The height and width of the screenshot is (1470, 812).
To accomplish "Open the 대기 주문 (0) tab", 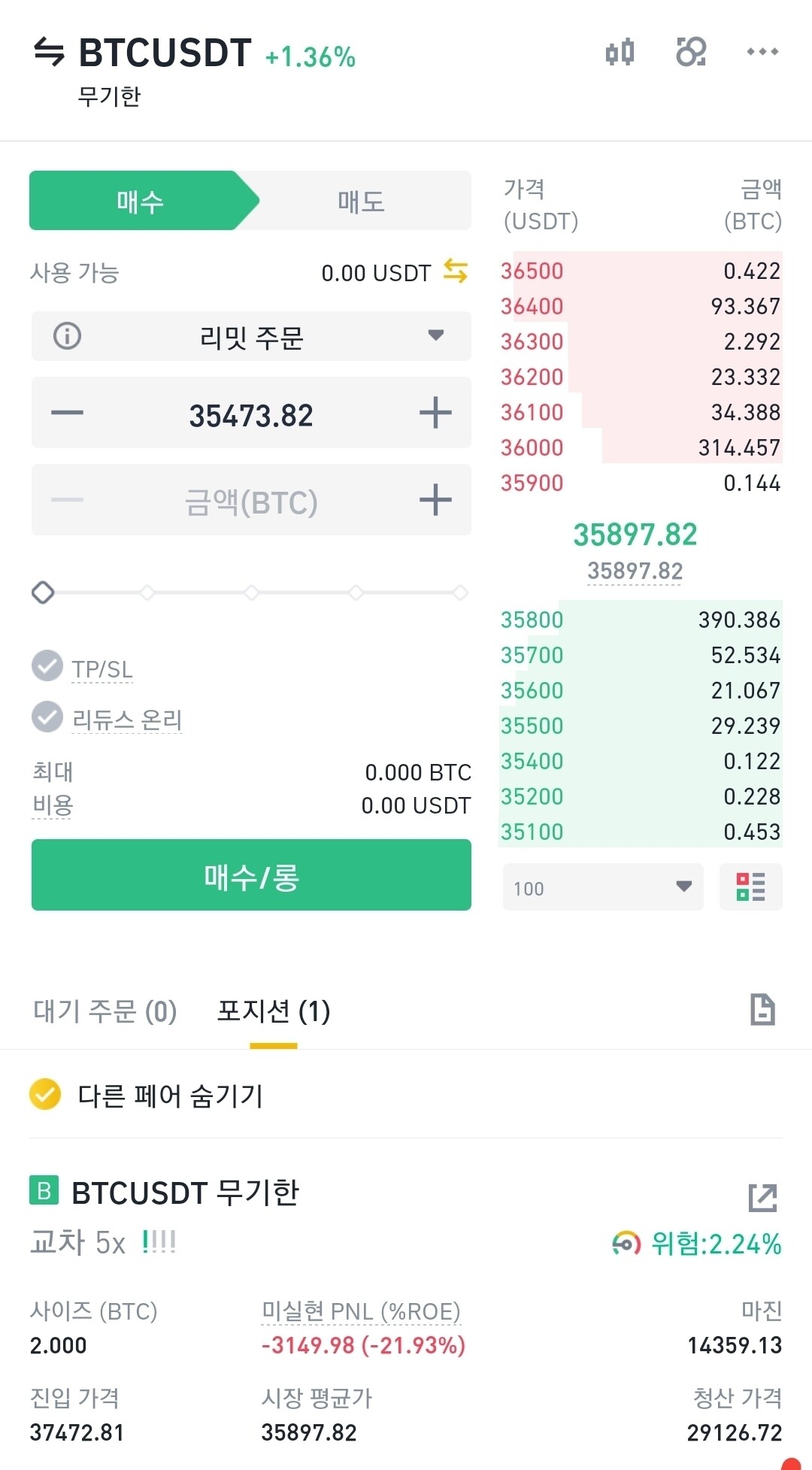I will [104, 1011].
